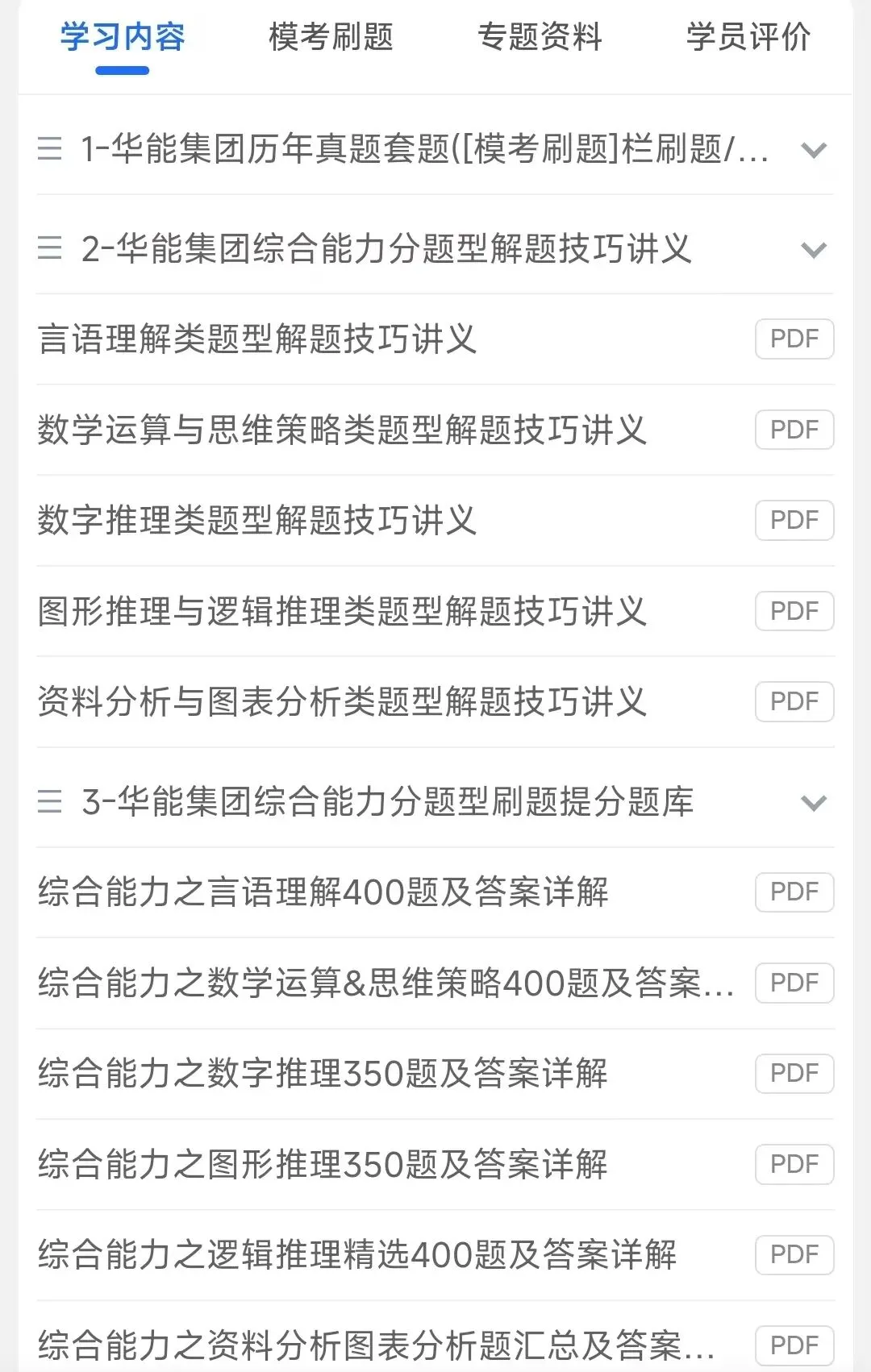Image resolution: width=871 pixels, height=1372 pixels.
Task: Open 综合能力之言语理解400题及答案详解
Action: 435,892
